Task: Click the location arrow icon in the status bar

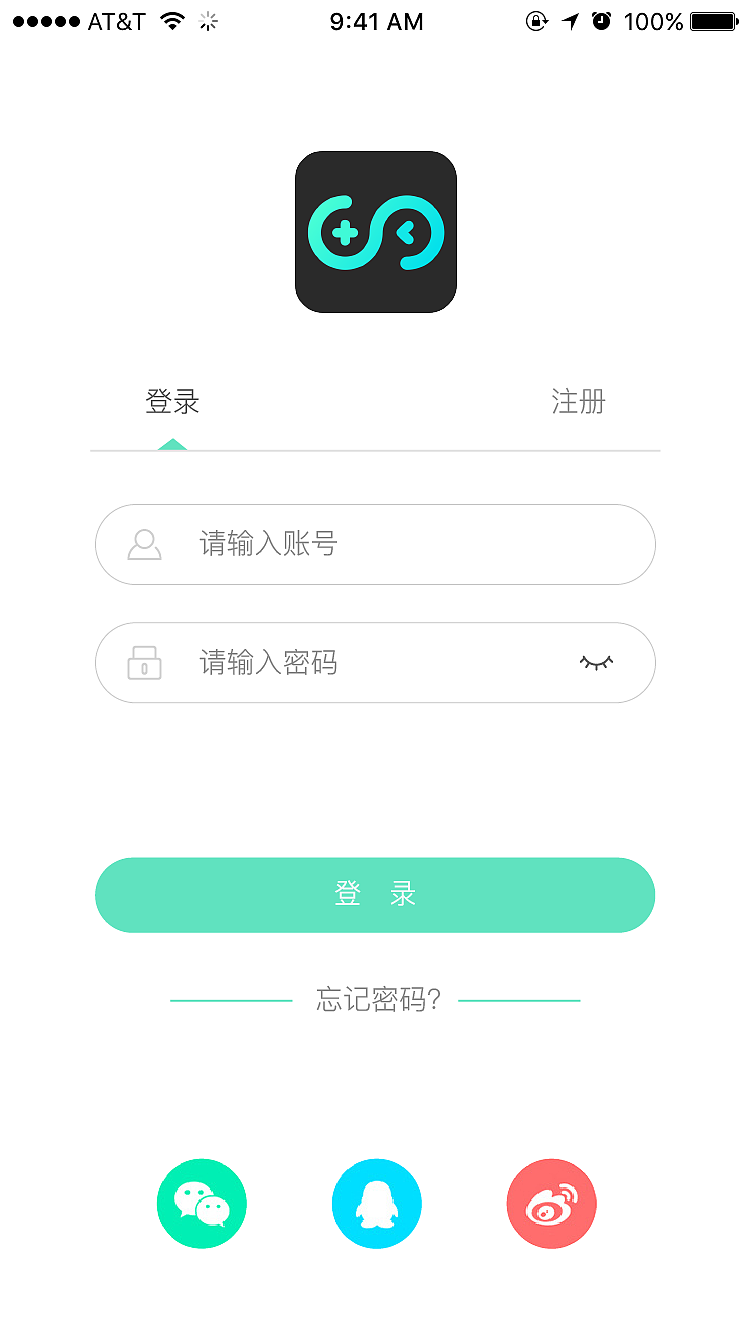Action: pyautogui.click(x=569, y=21)
